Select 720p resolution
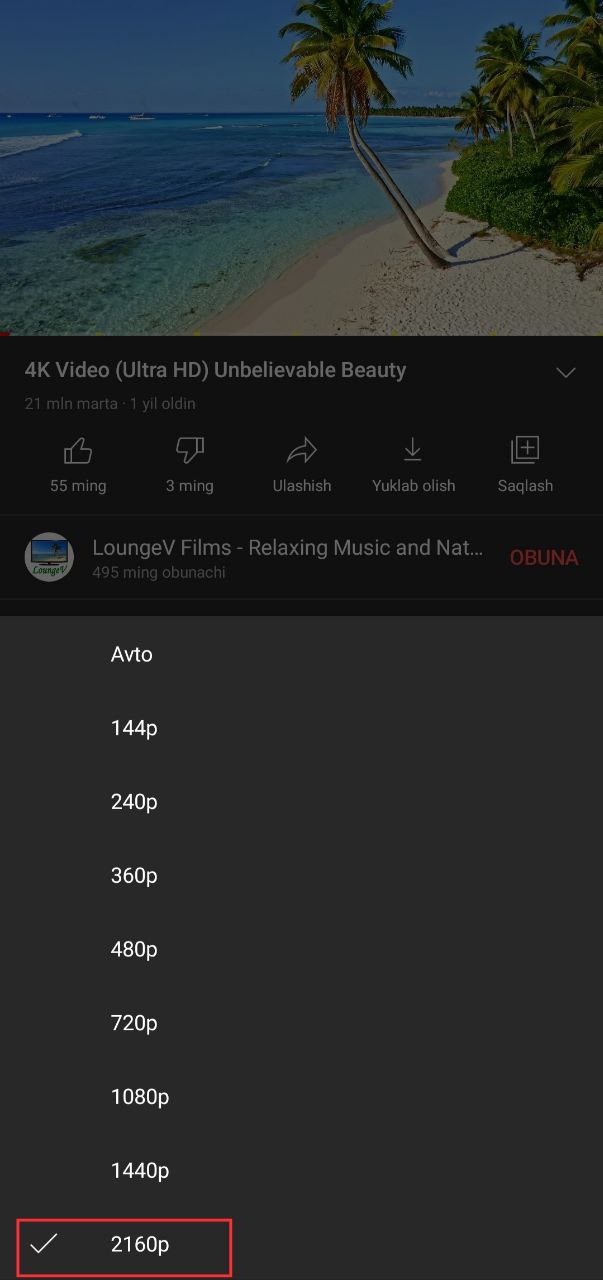Viewport: 603px width, 1280px height. coord(134,1023)
